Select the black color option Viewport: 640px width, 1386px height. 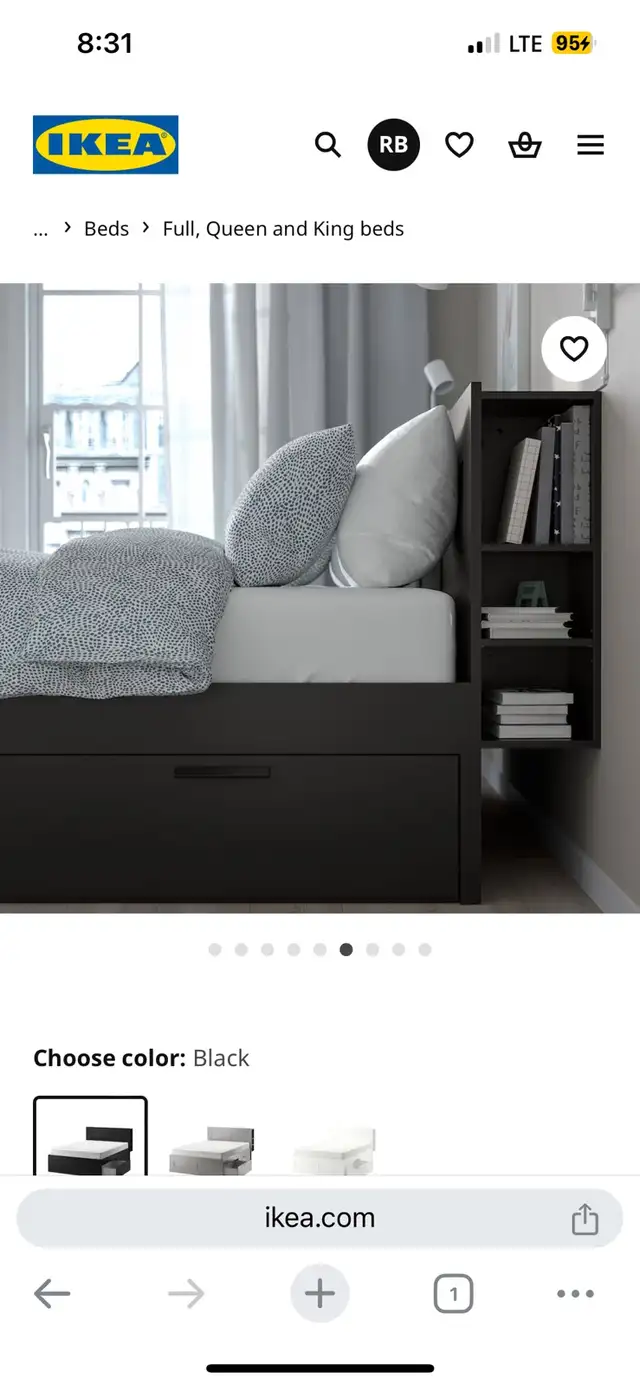tap(90, 1136)
